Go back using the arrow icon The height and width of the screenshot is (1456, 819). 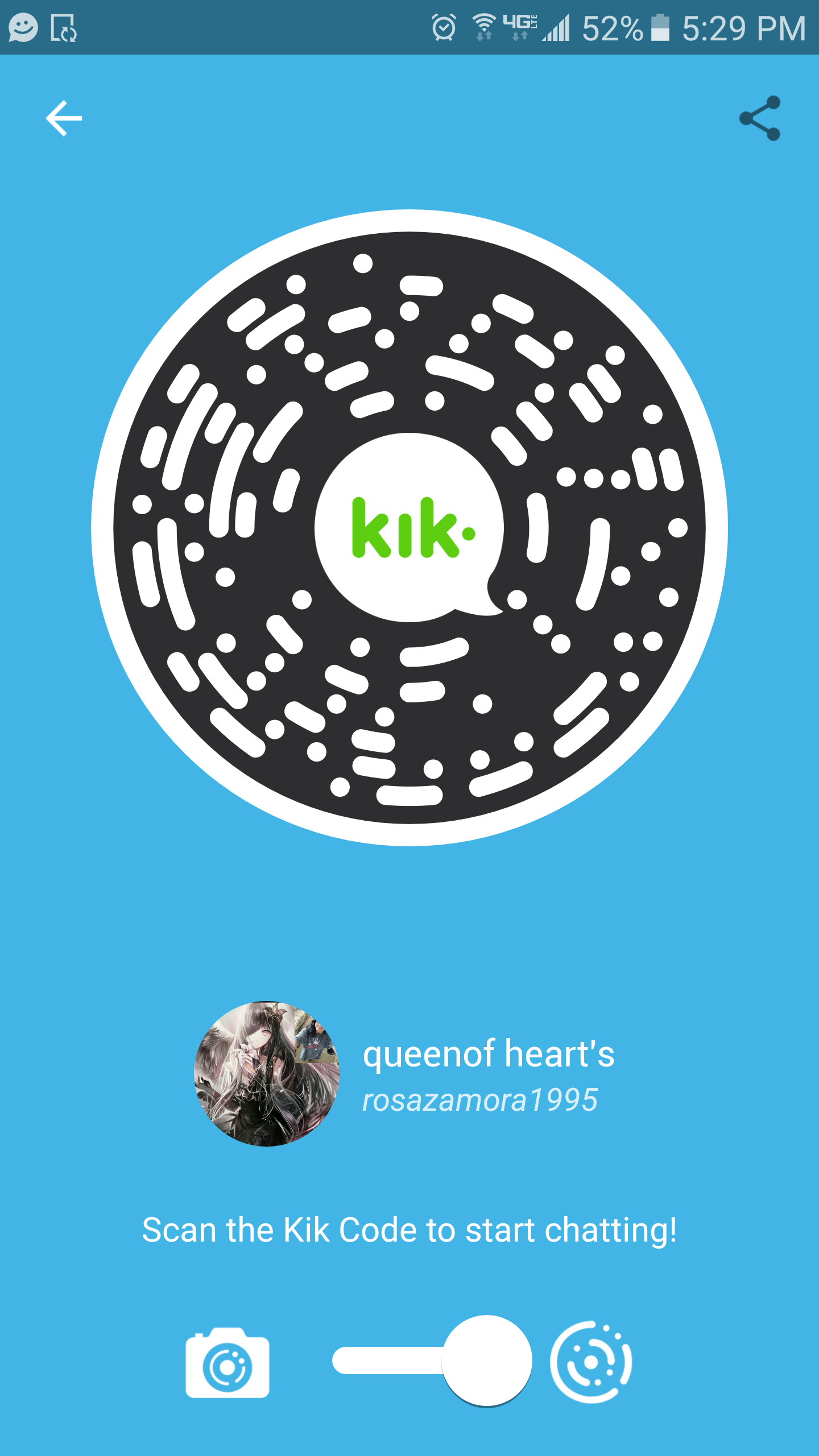[64, 118]
